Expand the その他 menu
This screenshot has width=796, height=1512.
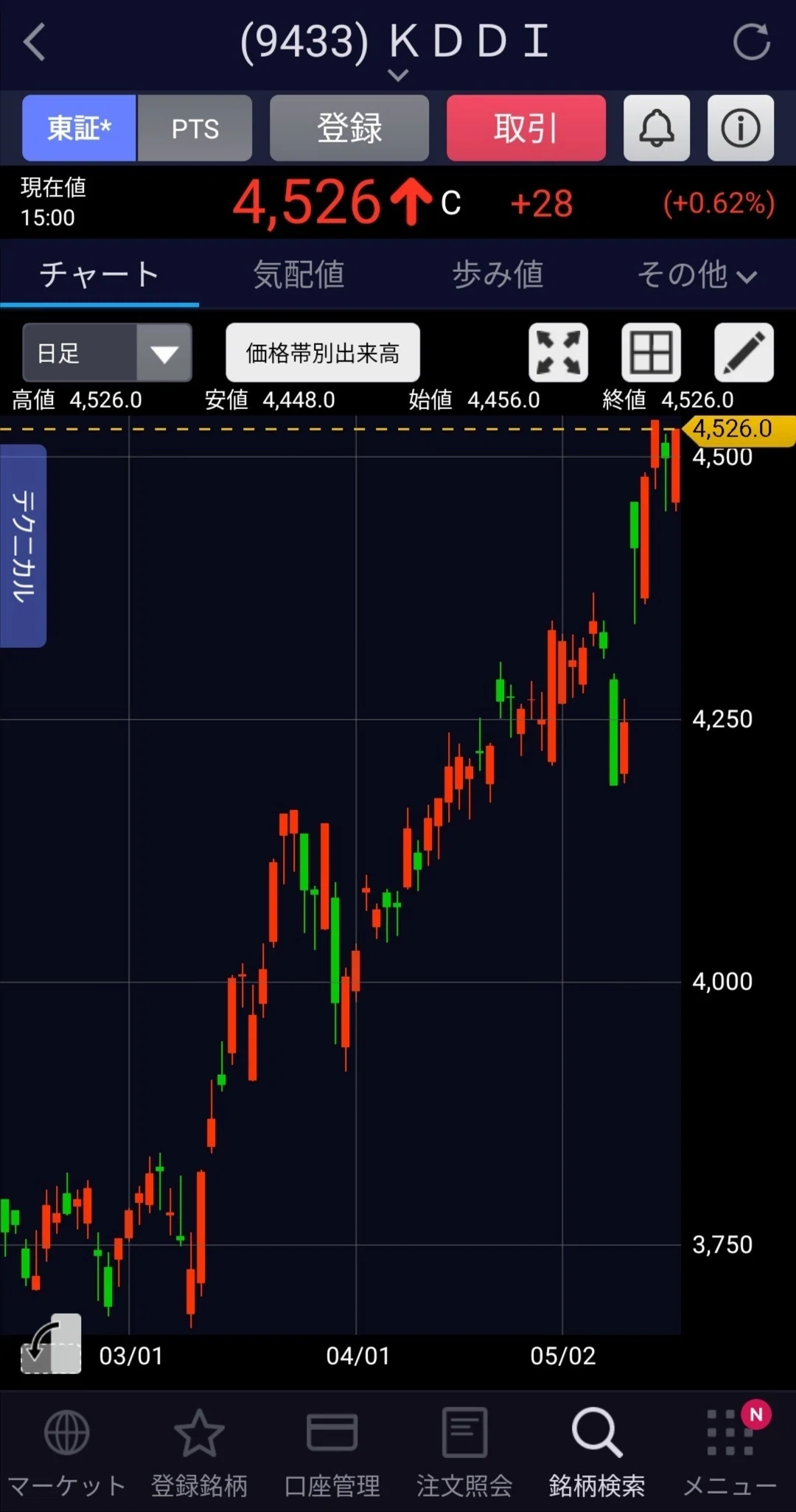(696, 274)
